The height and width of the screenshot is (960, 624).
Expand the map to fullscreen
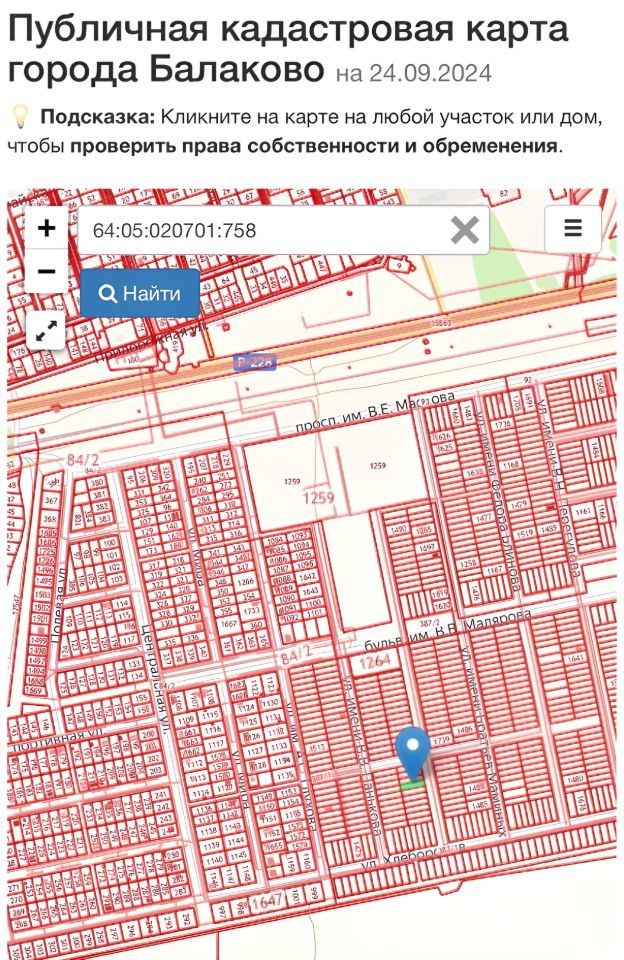pyautogui.click(x=46, y=333)
